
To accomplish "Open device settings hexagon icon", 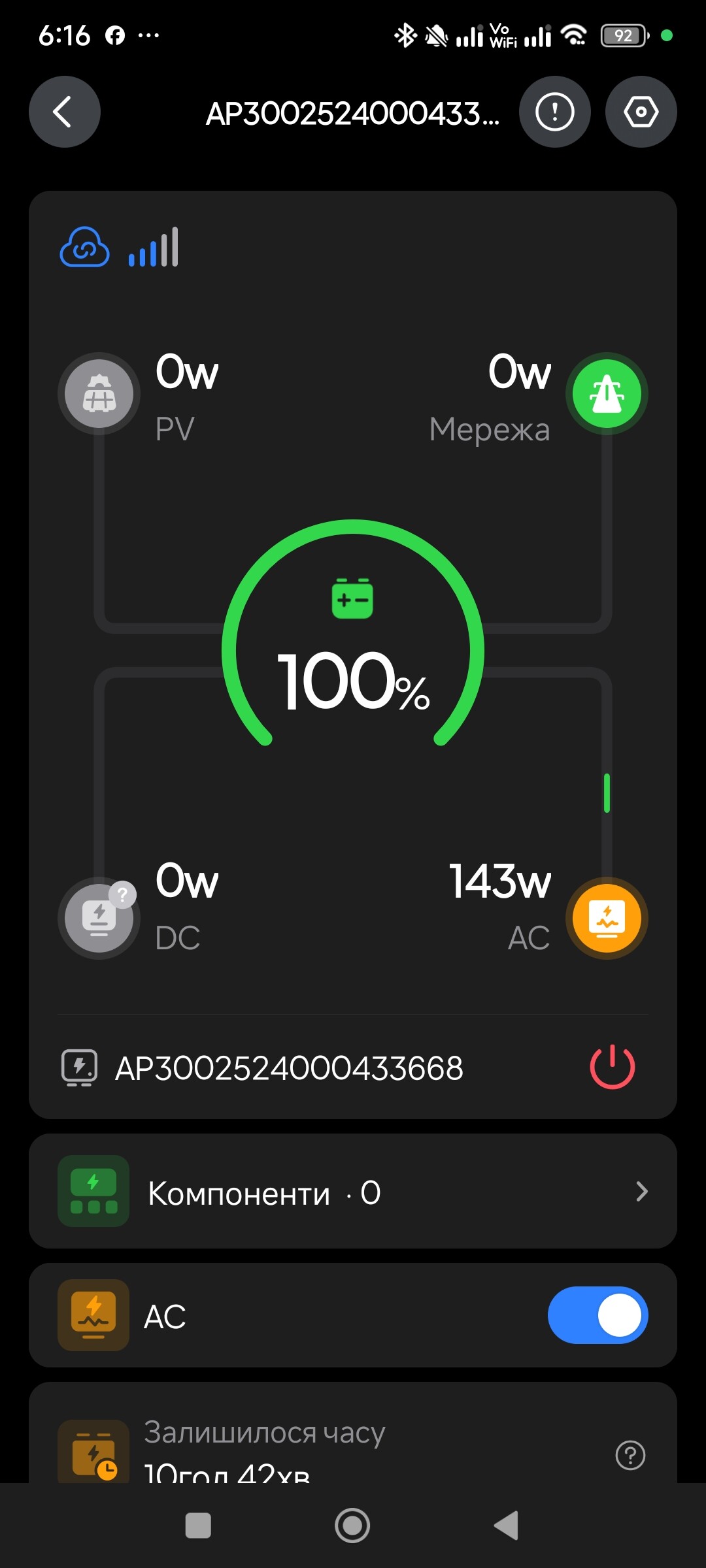I will click(x=641, y=112).
